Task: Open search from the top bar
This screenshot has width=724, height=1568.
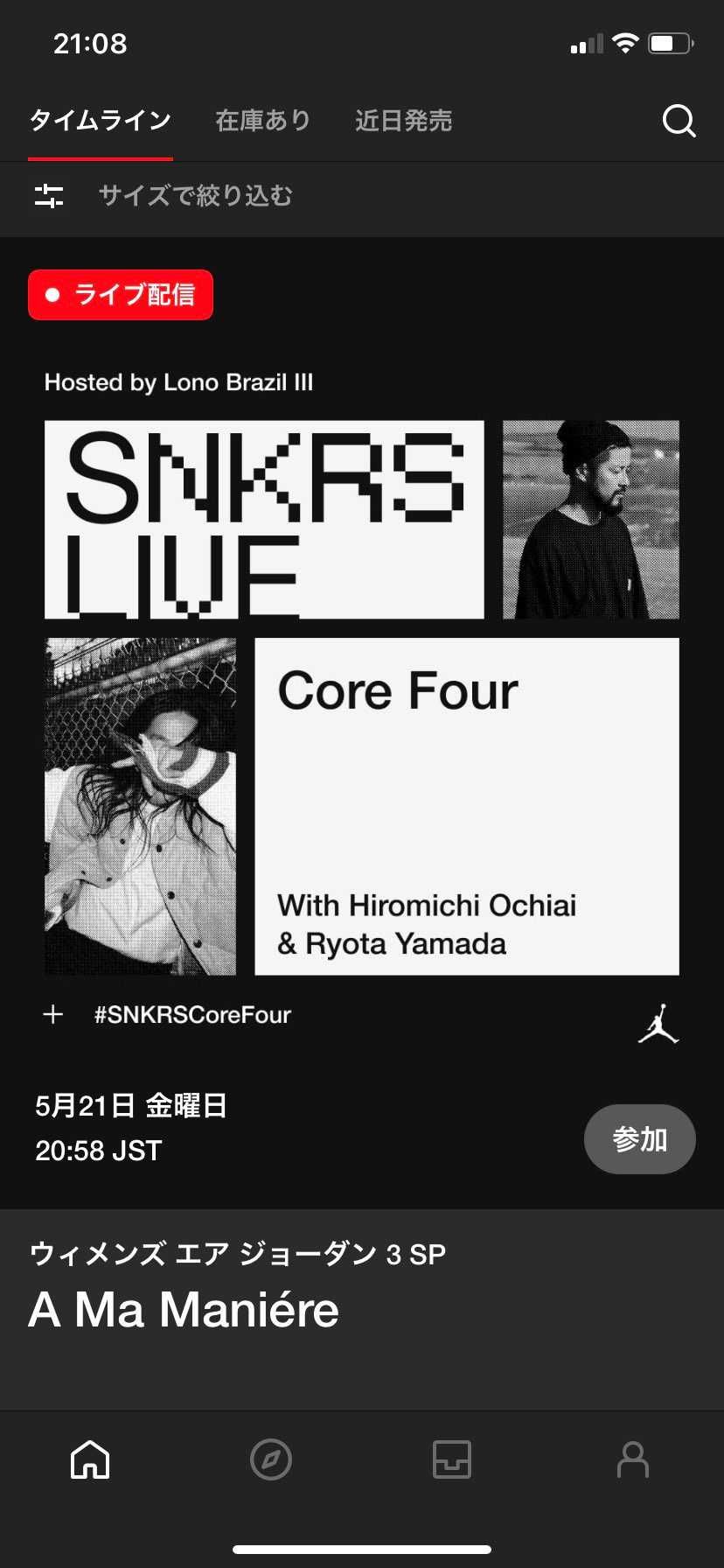Action: click(x=679, y=122)
